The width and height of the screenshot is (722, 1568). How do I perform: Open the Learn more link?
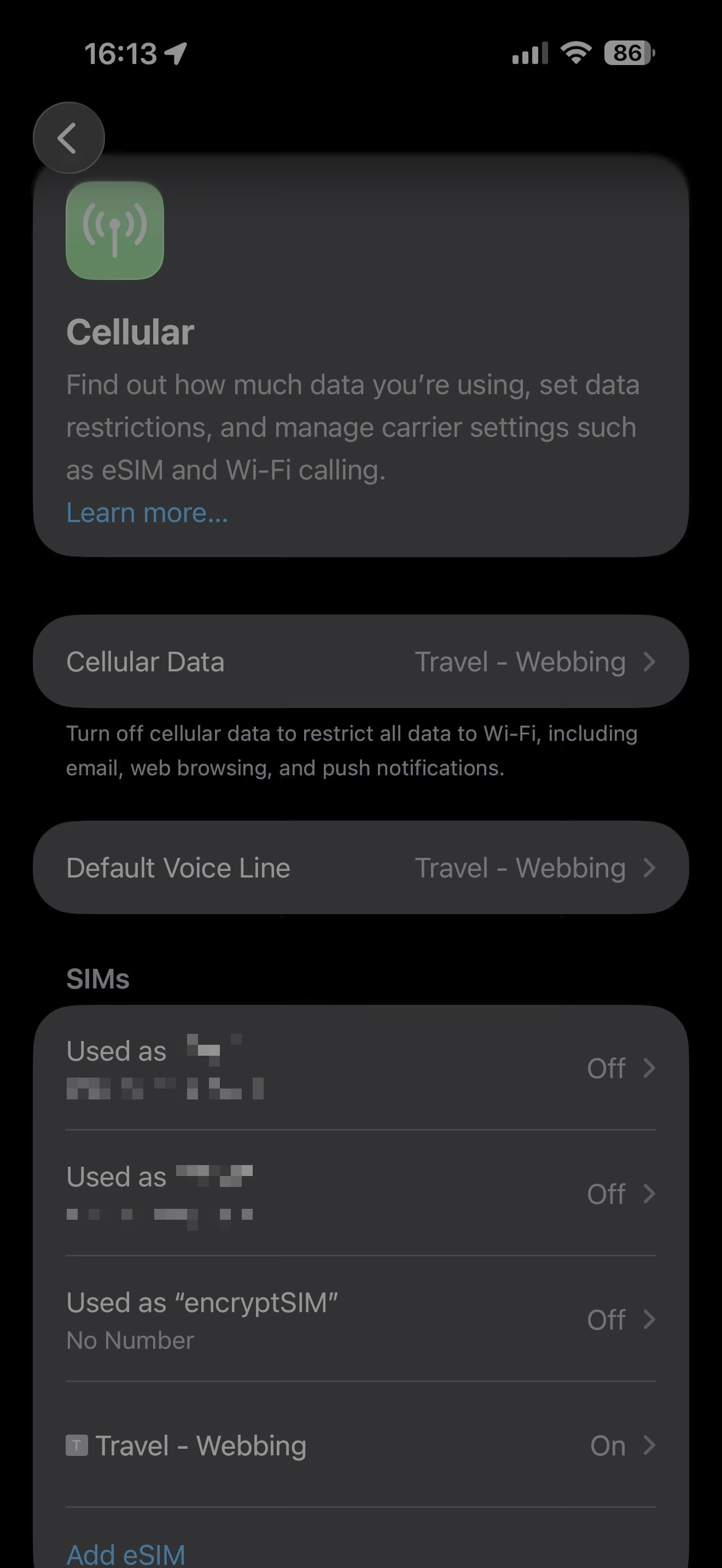pyautogui.click(x=147, y=512)
